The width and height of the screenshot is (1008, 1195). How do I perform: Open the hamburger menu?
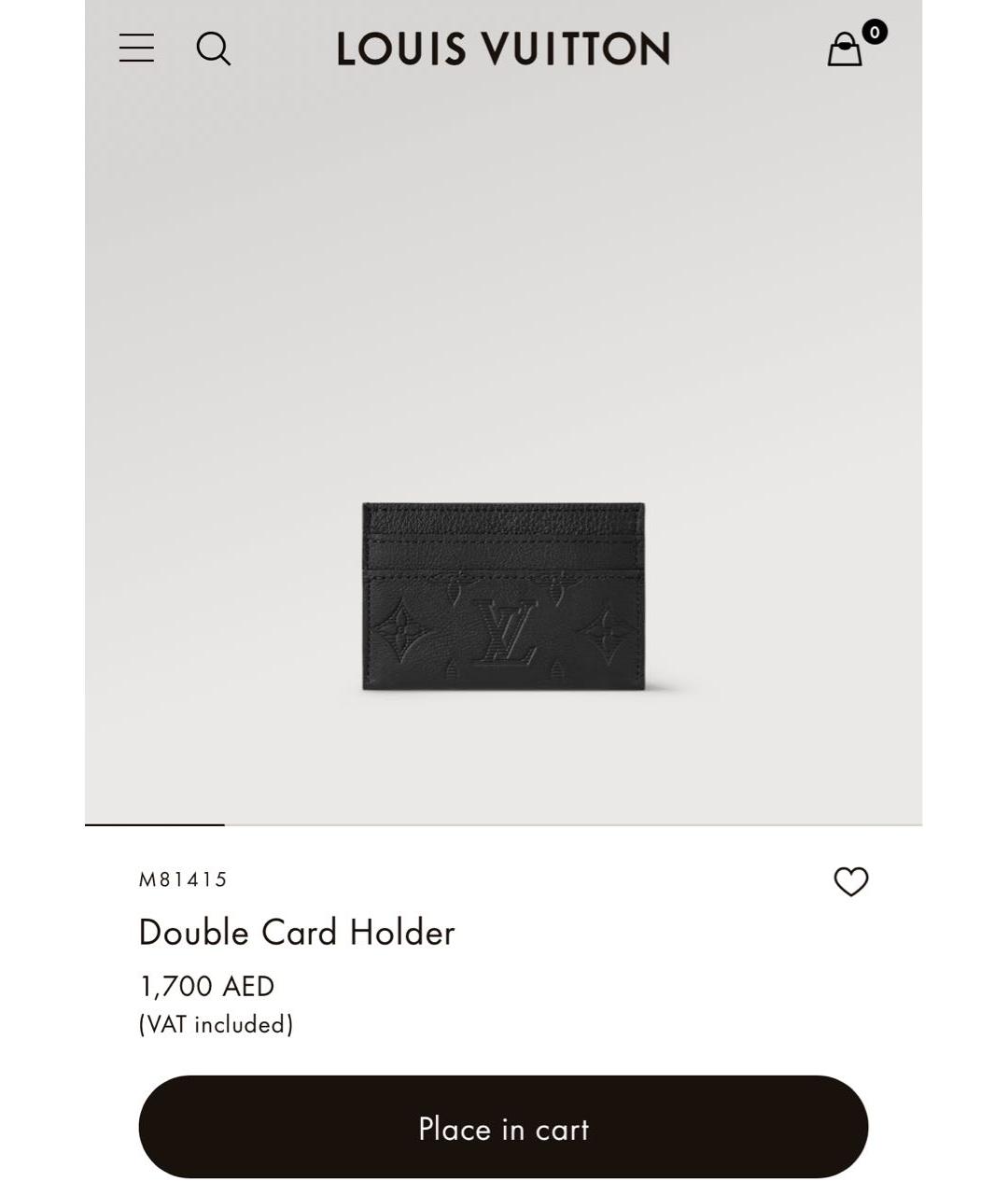click(136, 49)
